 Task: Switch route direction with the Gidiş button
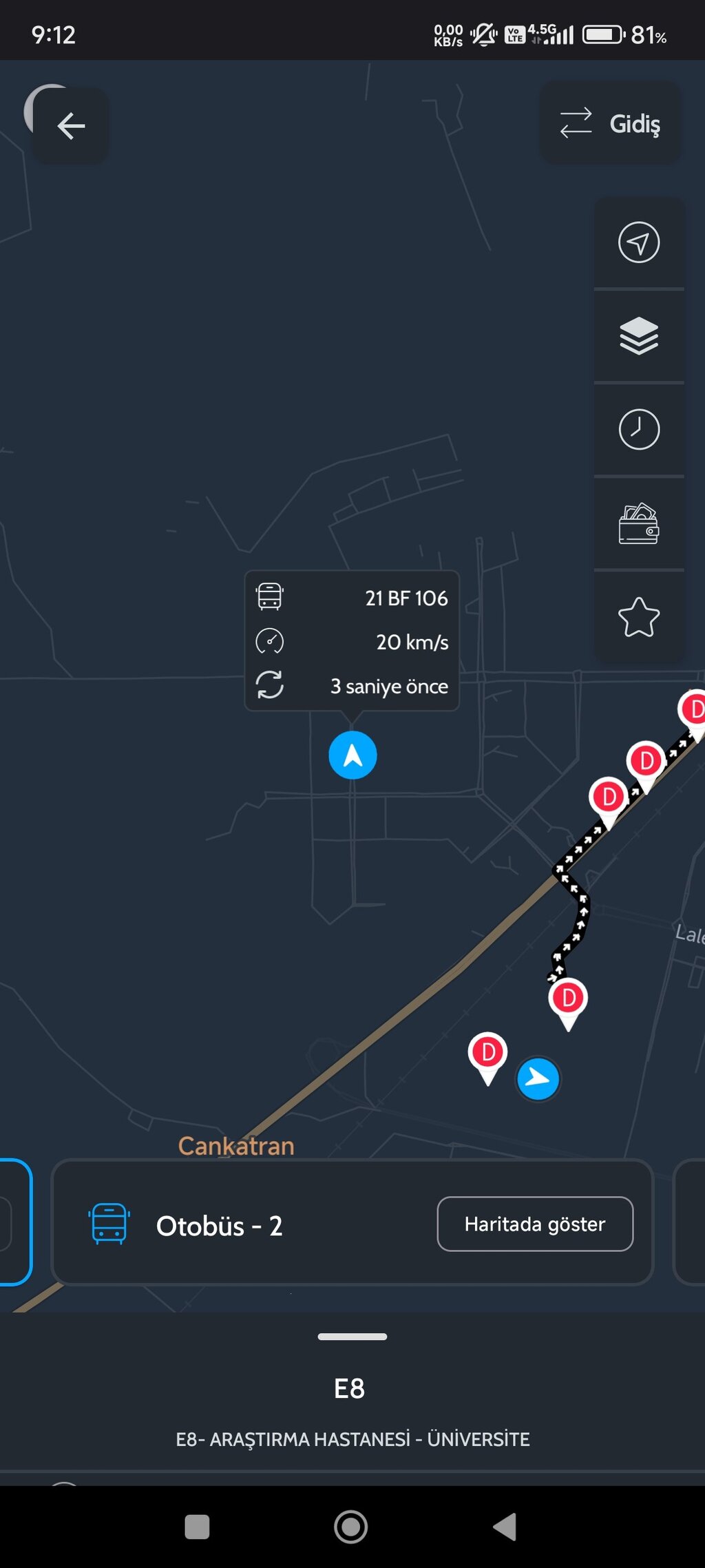tap(610, 123)
